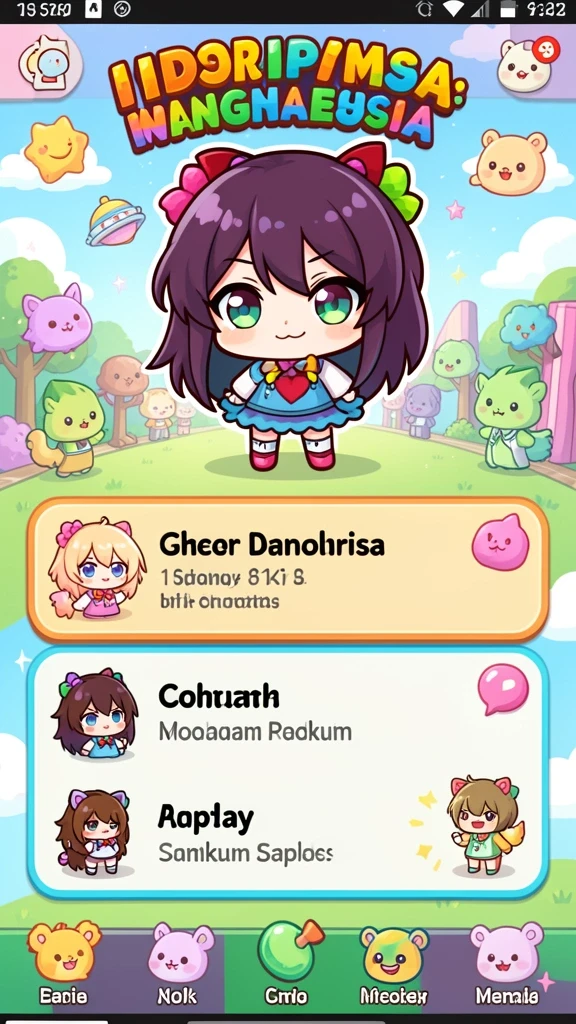
Task: Open the Cohuarh row
Action: coord(287,714)
